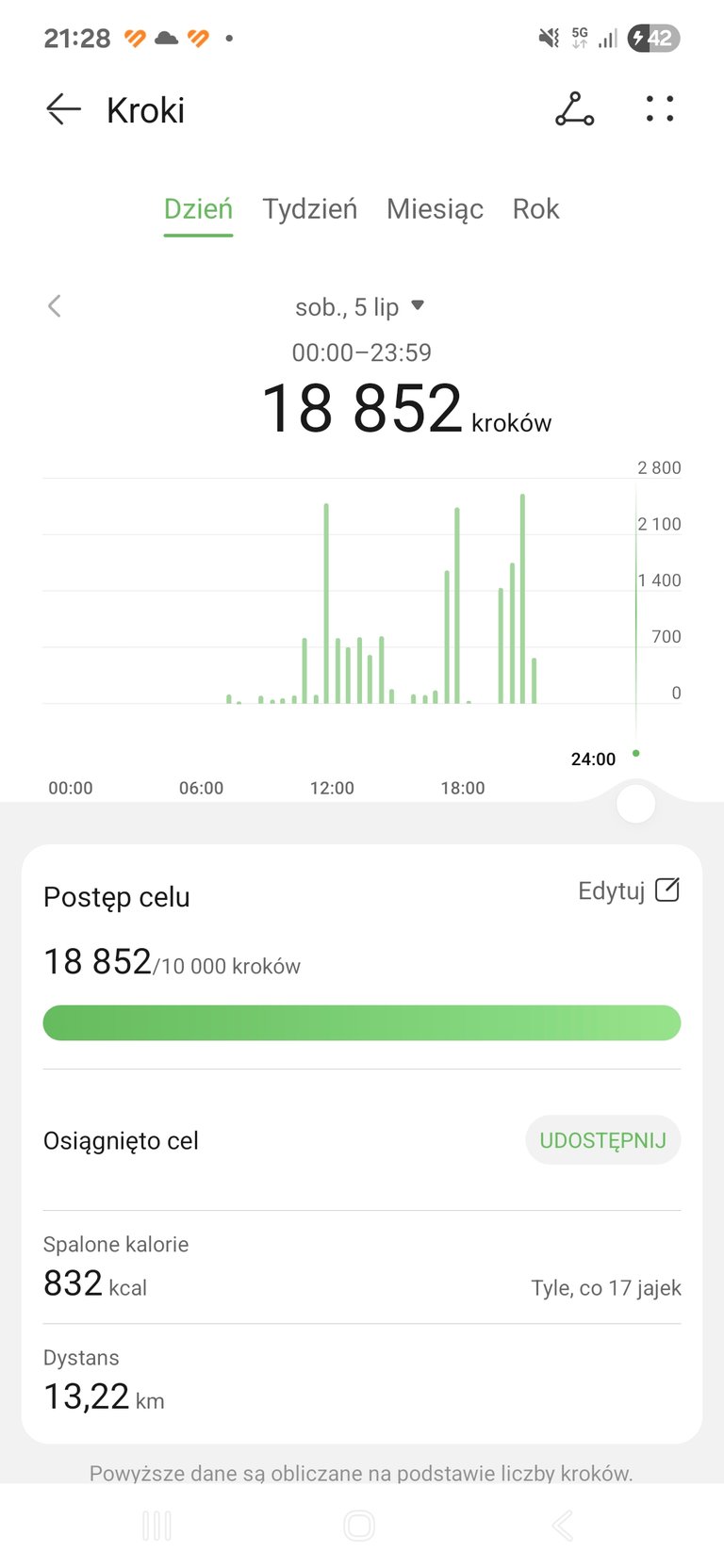The image size is (724, 1568).
Task: Show the previous day's steps
Action: 55,306
